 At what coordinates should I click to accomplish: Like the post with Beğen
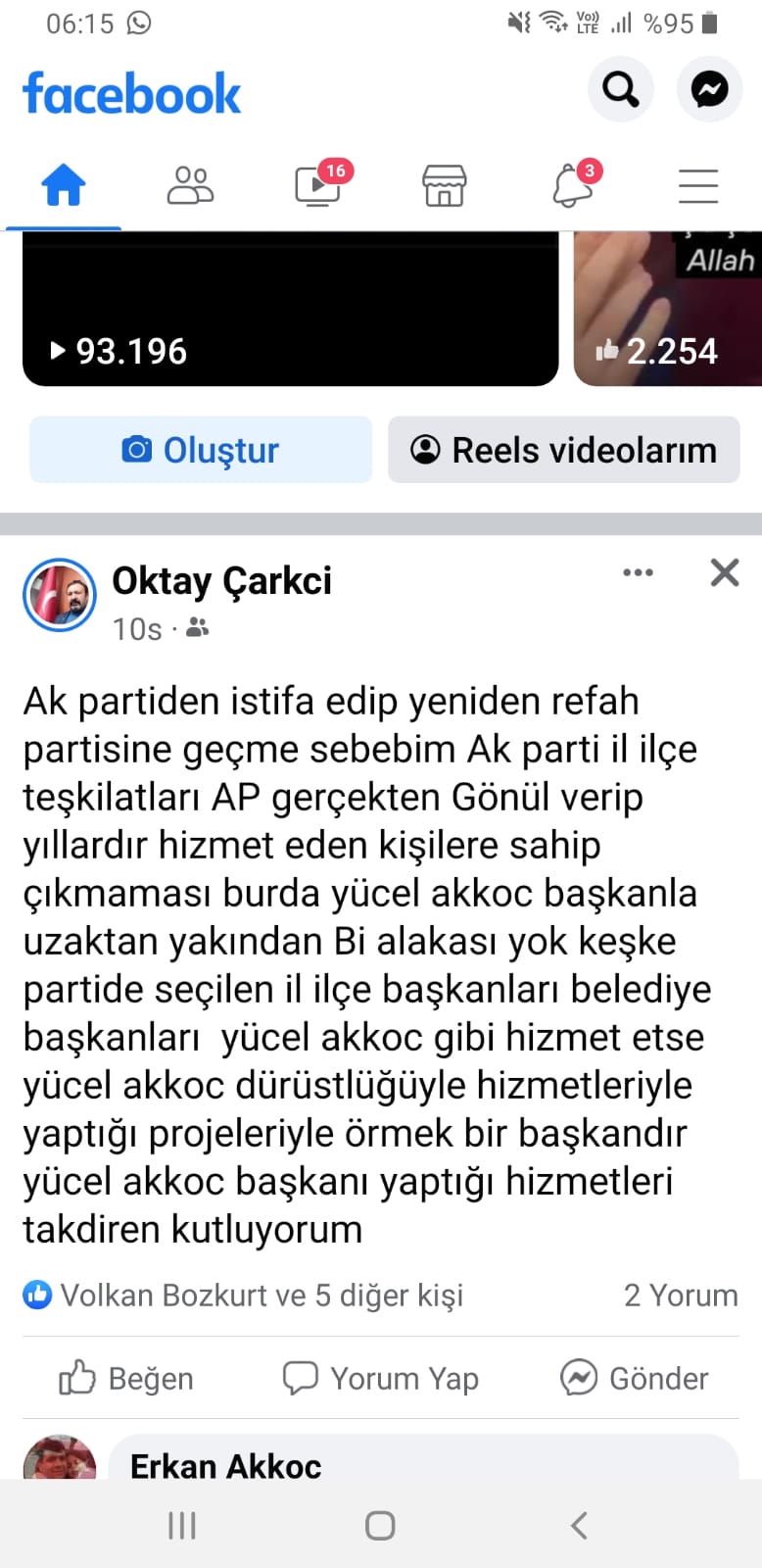point(127,1378)
